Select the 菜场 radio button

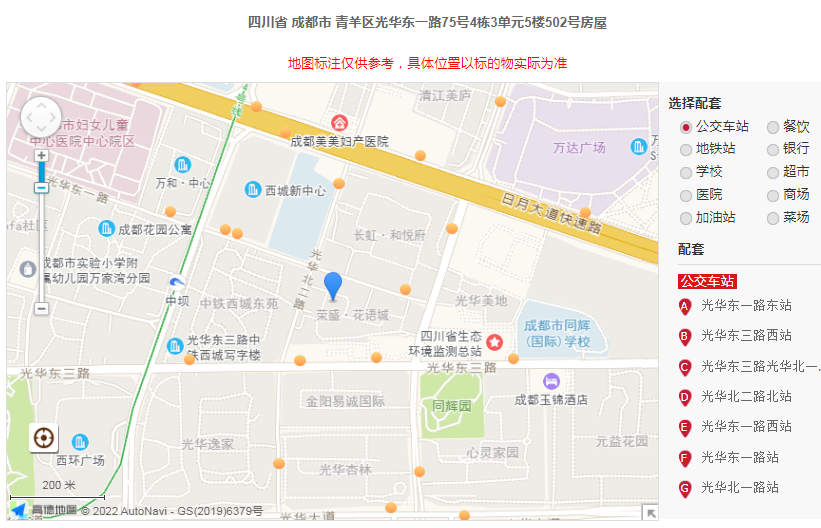(773, 218)
